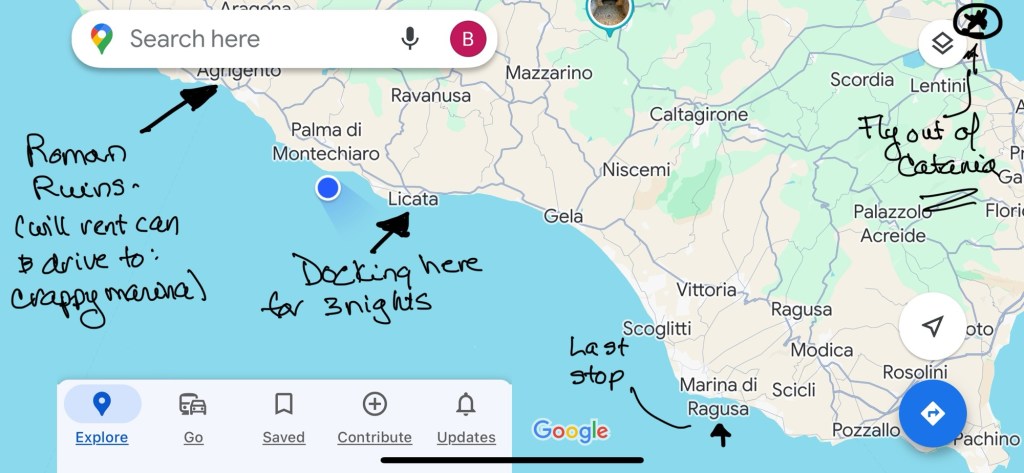Open the Updates tab
Image resolution: width=1024 pixels, height=473 pixels.
466,416
